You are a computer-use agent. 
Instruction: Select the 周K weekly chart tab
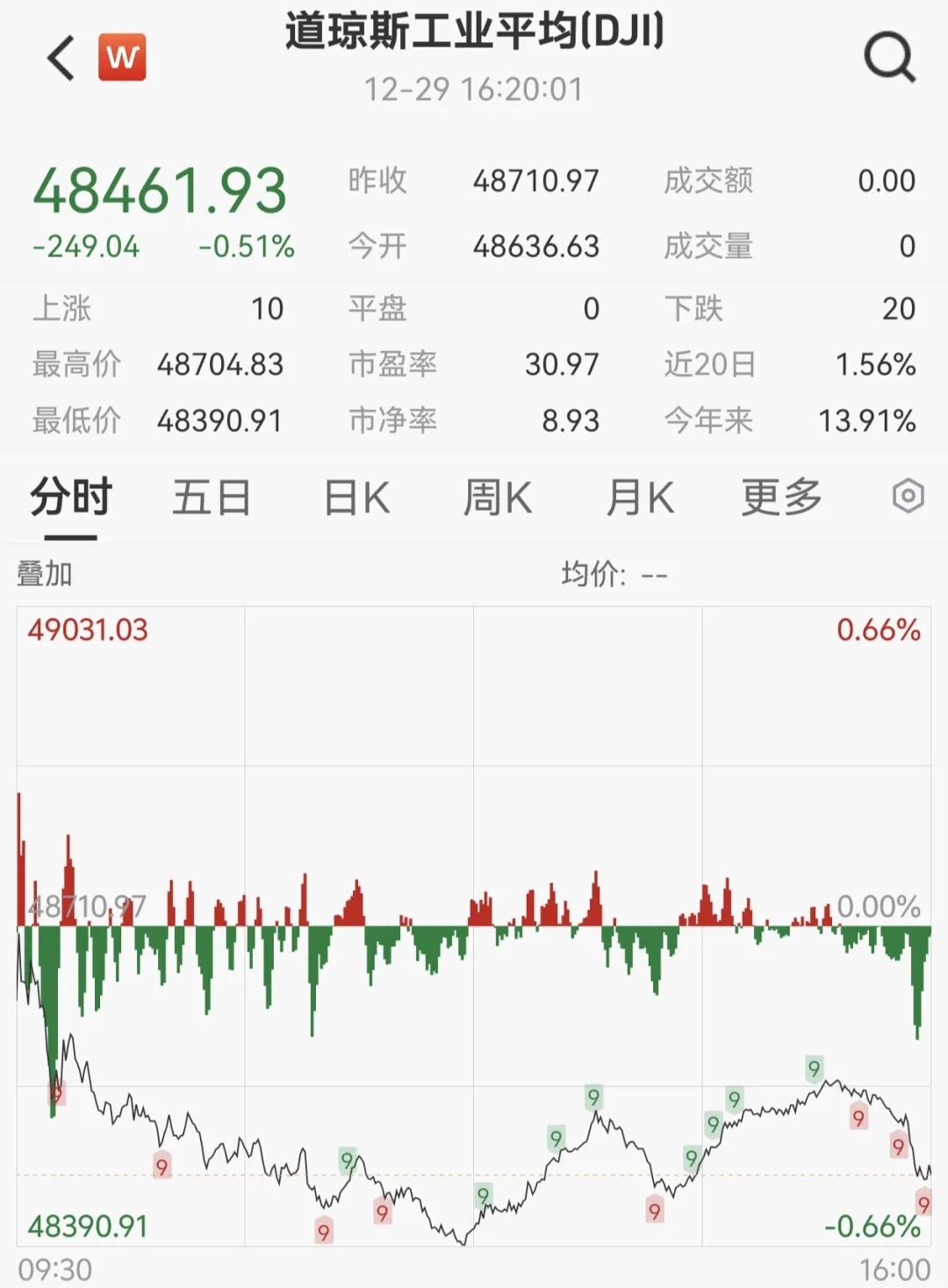[x=497, y=497]
